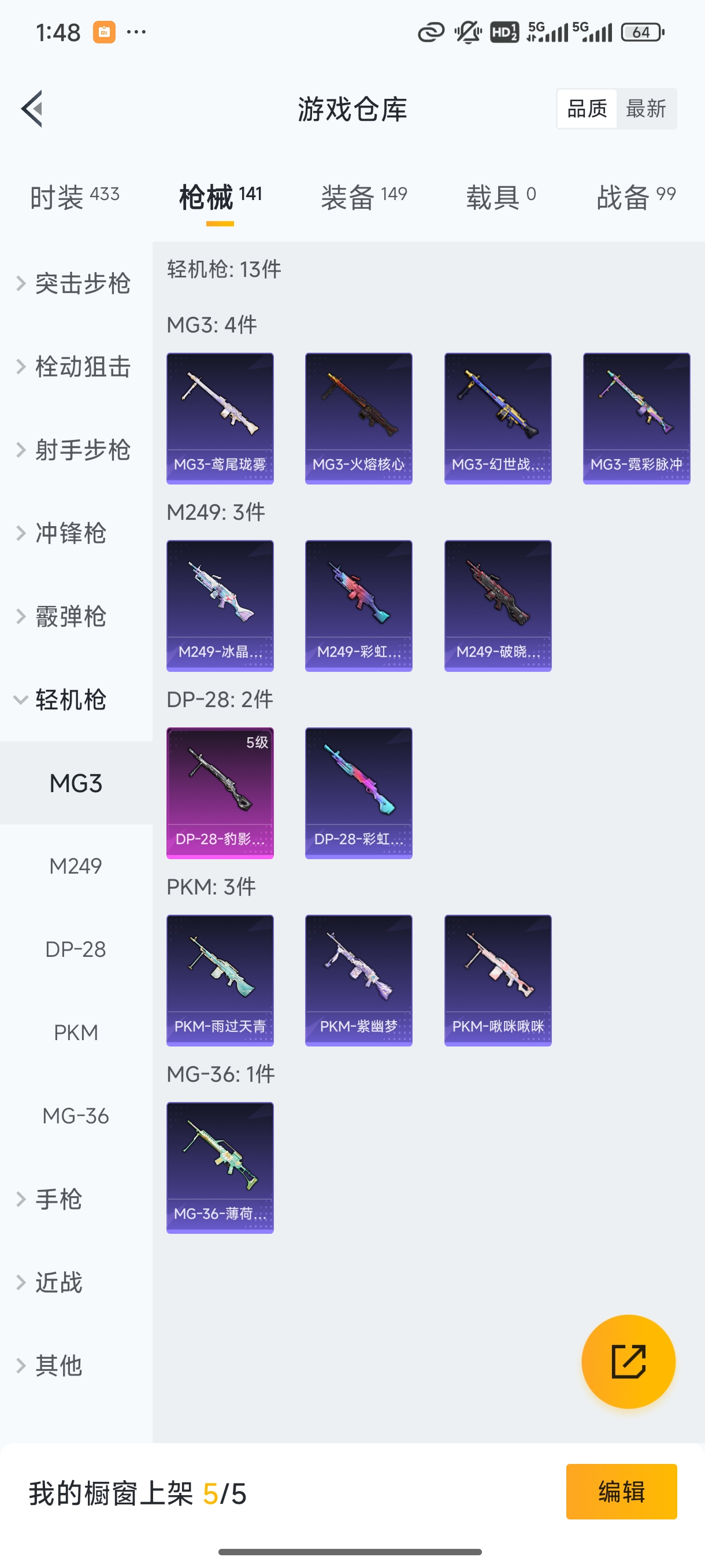Switch to the 装备 tab
This screenshot has width=705, height=1568.
(x=363, y=197)
